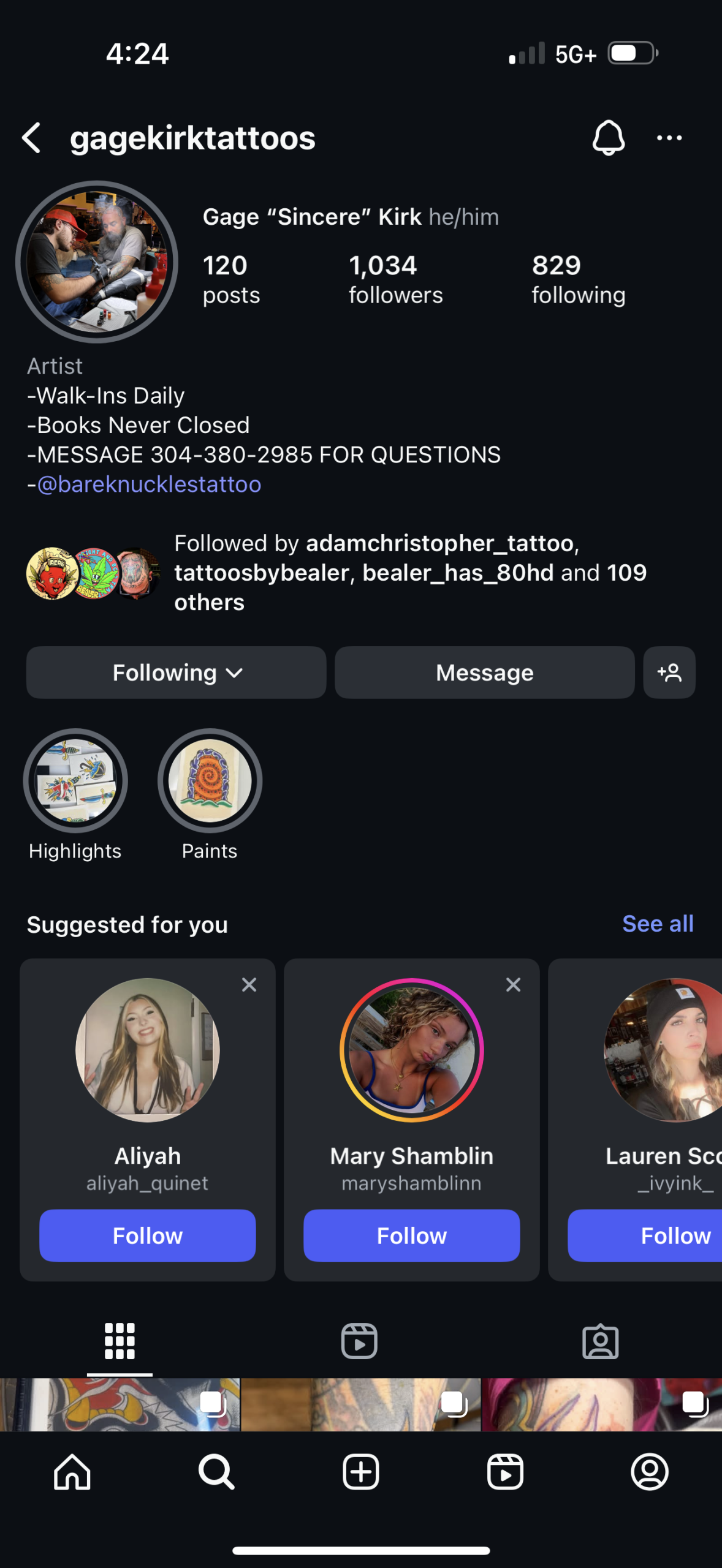The image size is (722, 1568).
Task: Open the notifications bell for this profile
Action: (x=607, y=138)
